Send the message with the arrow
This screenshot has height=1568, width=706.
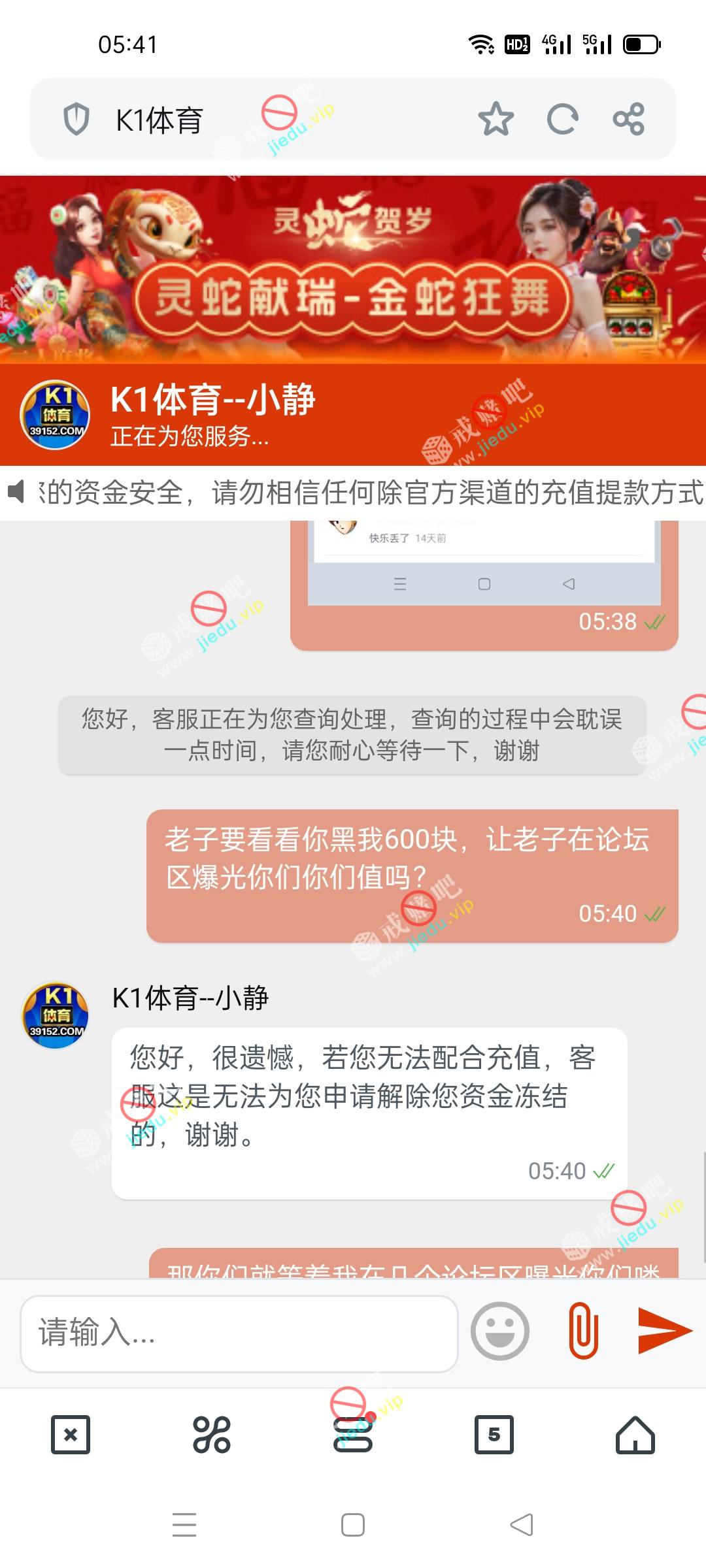665,1331
